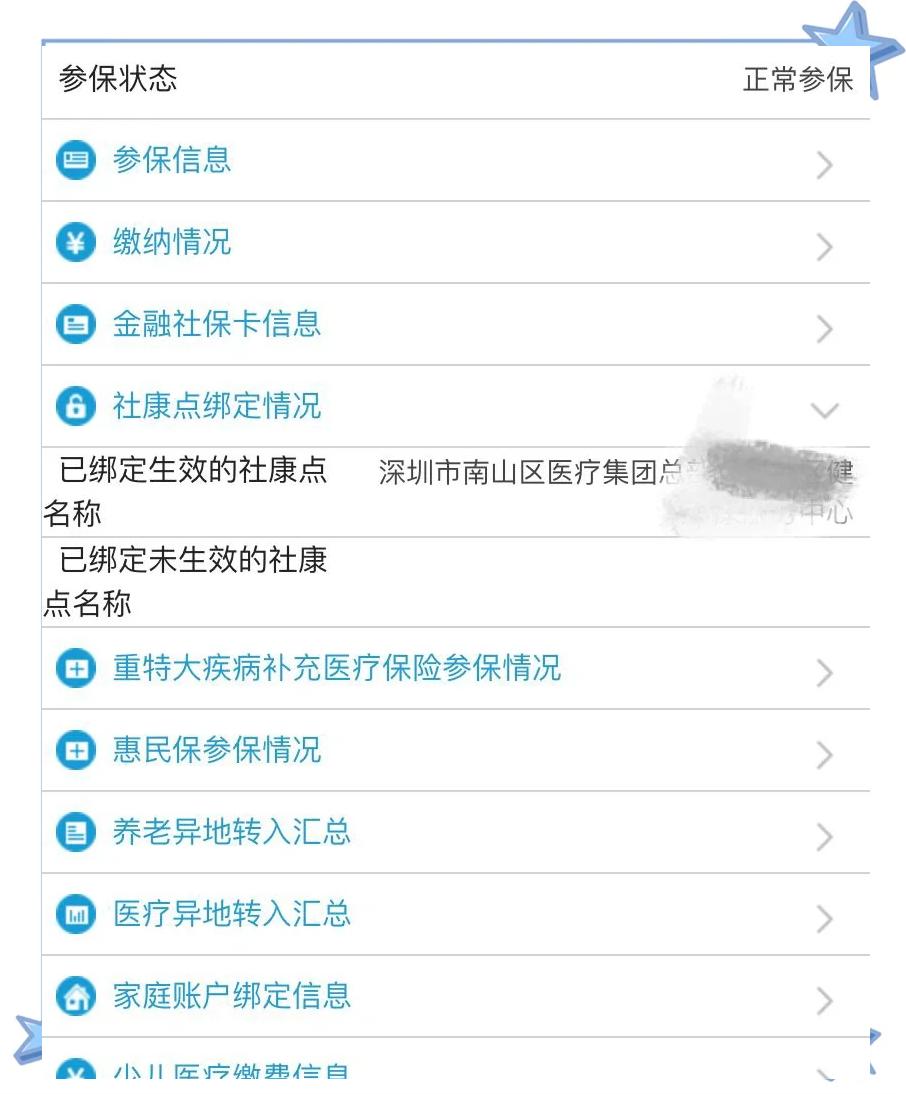Click the plus icon beside 重特大疾病补充医疗保险参保情况
This screenshot has height=1094, width=906.
(x=74, y=668)
